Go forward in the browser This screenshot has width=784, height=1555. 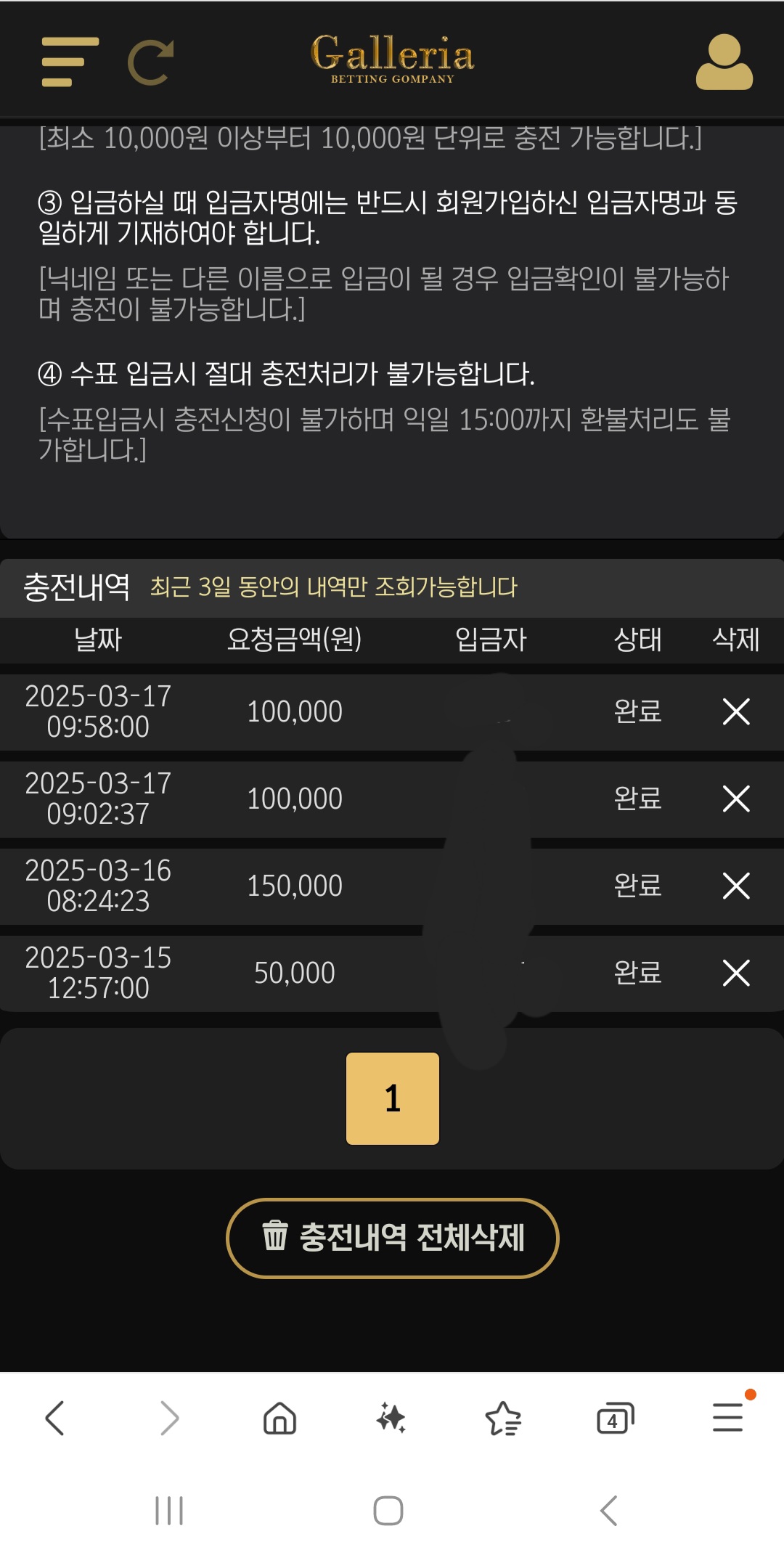click(x=168, y=1418)
